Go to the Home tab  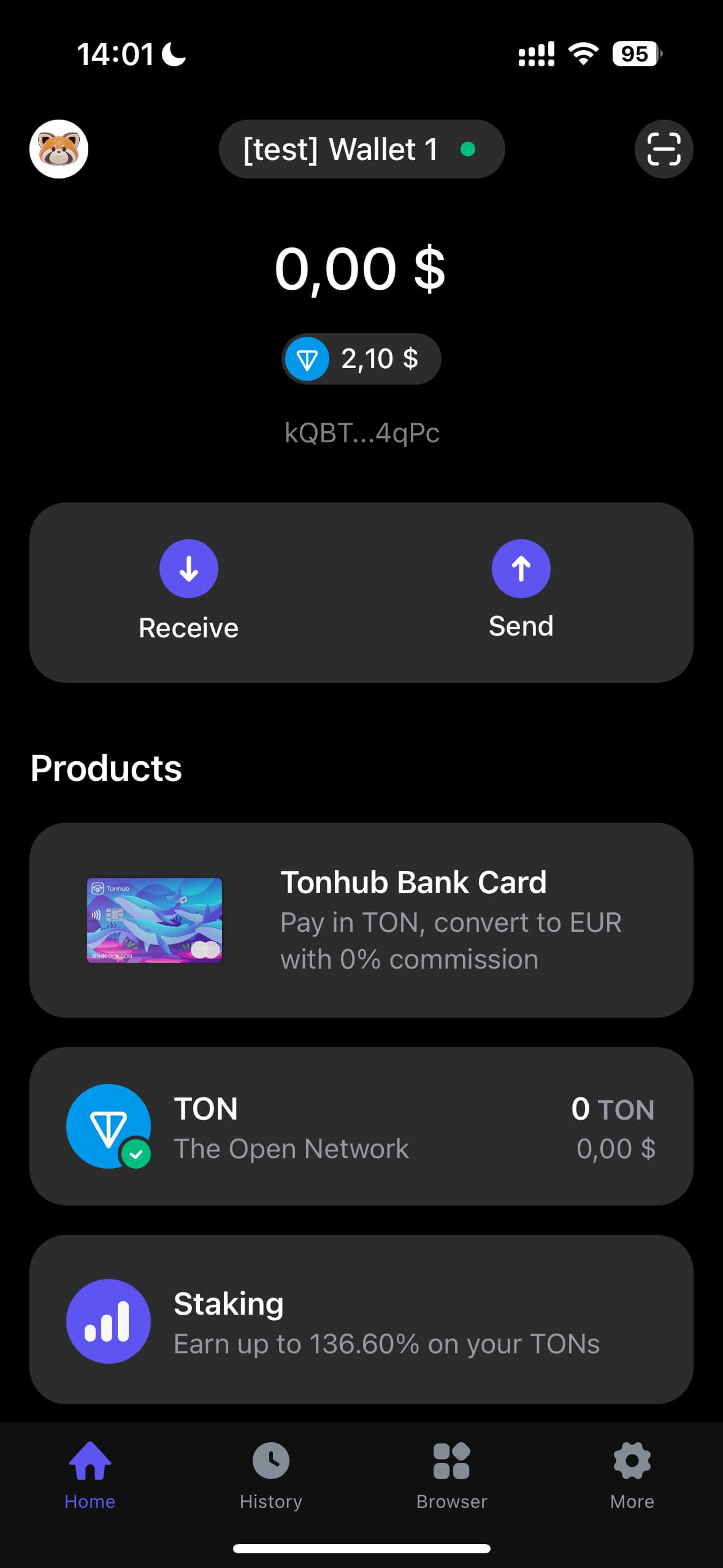(x=90, y=1475)
